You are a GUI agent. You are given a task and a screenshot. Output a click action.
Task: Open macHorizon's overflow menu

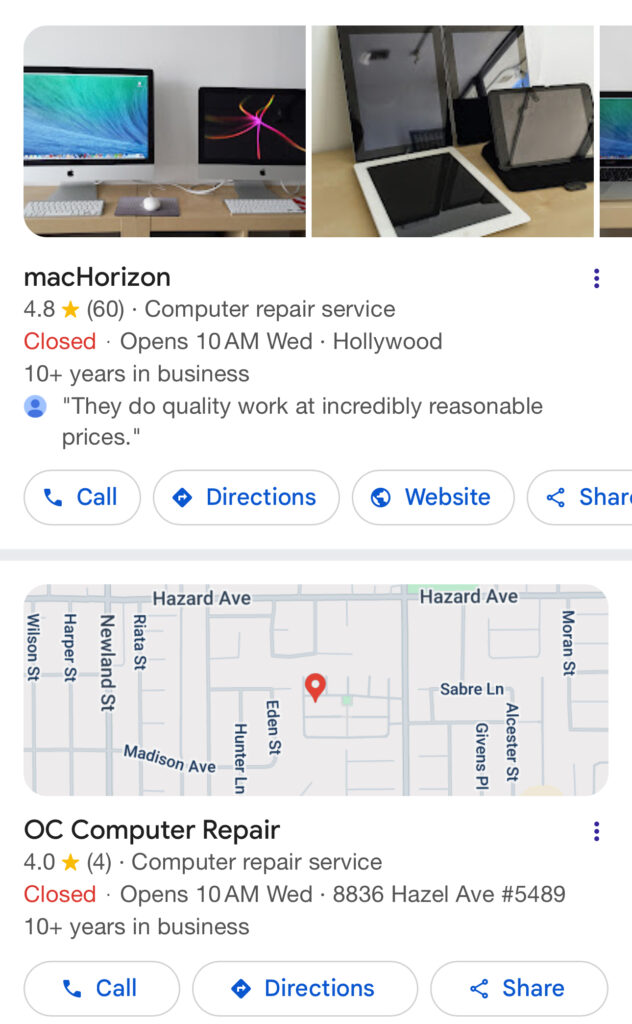point(596,279)
